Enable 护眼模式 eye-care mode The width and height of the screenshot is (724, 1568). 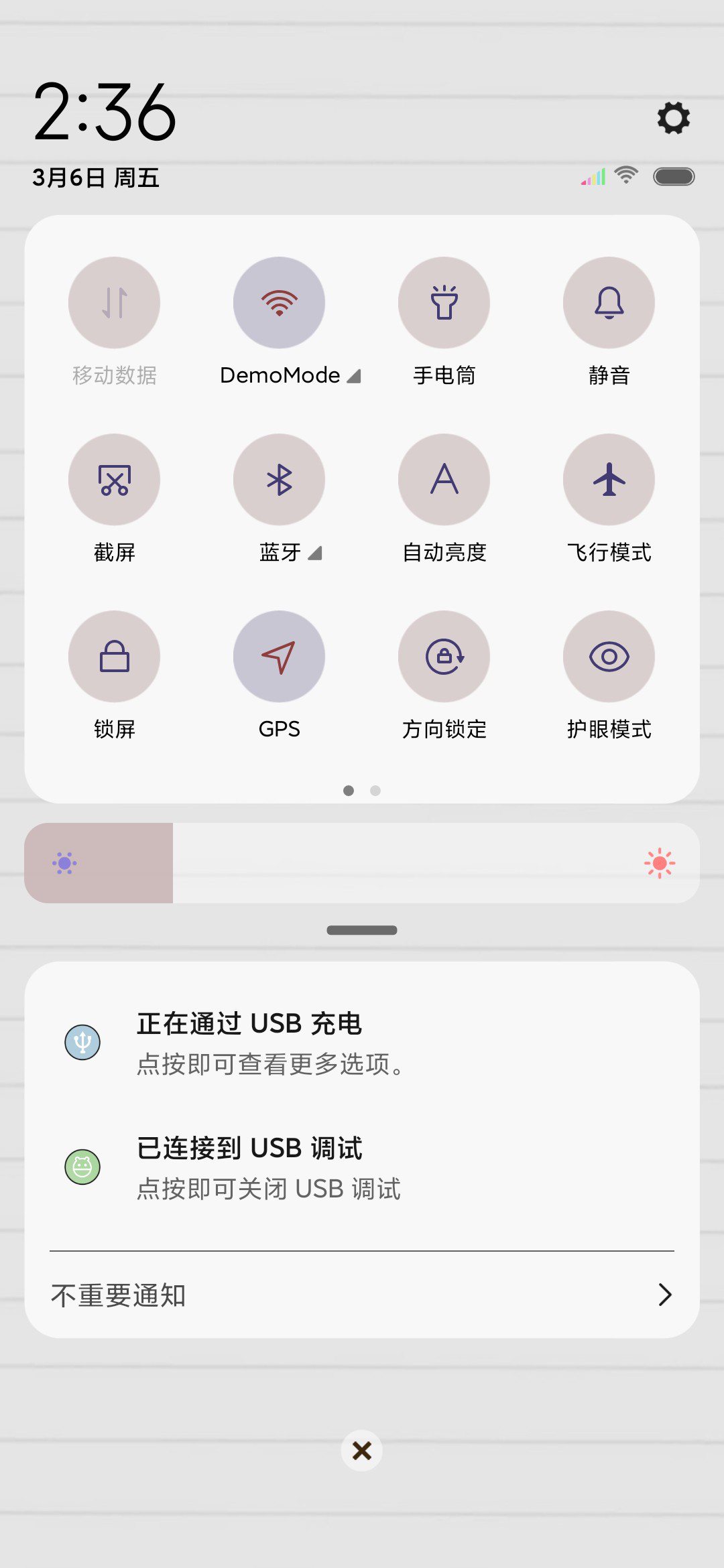(609, 657)
